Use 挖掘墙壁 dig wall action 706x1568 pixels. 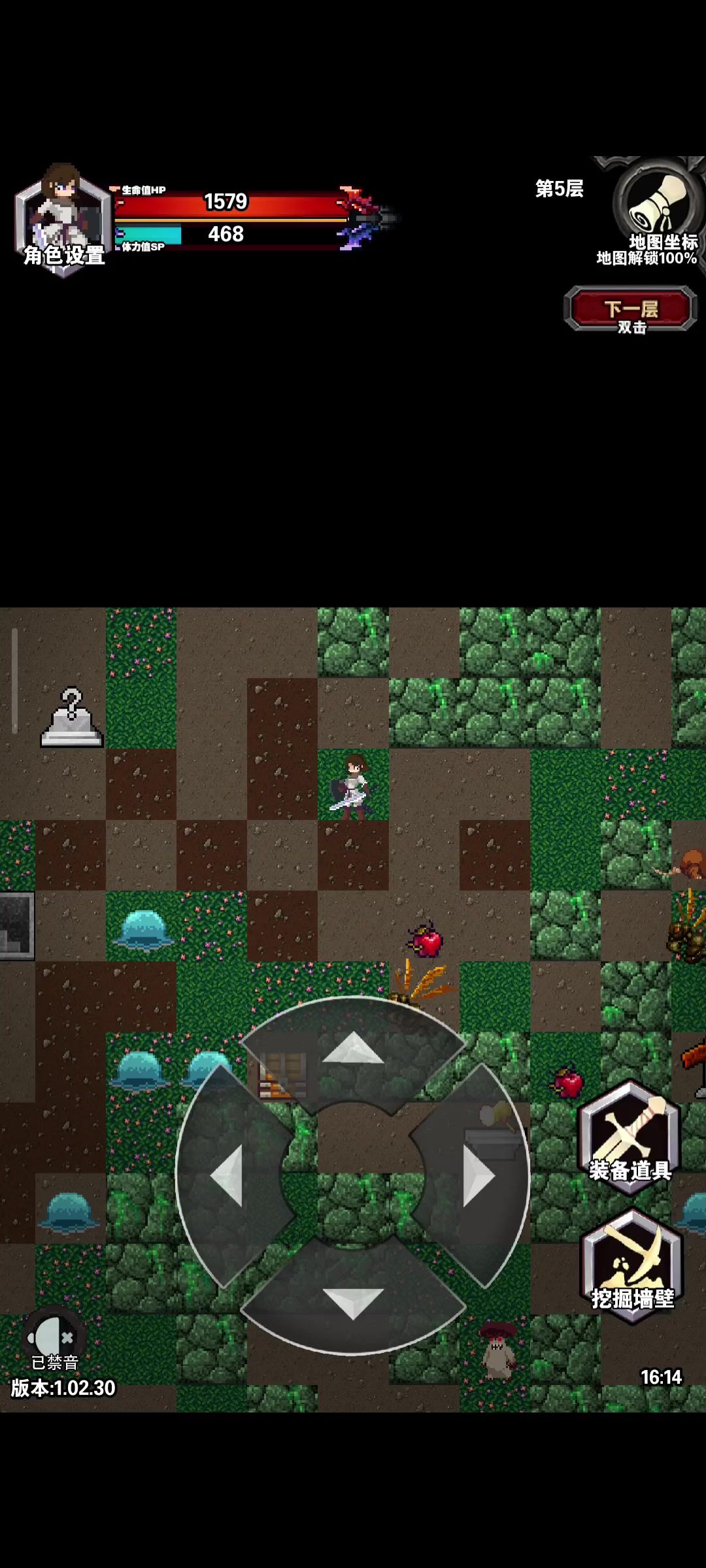pyautogui.click(x=631, y=1266)
